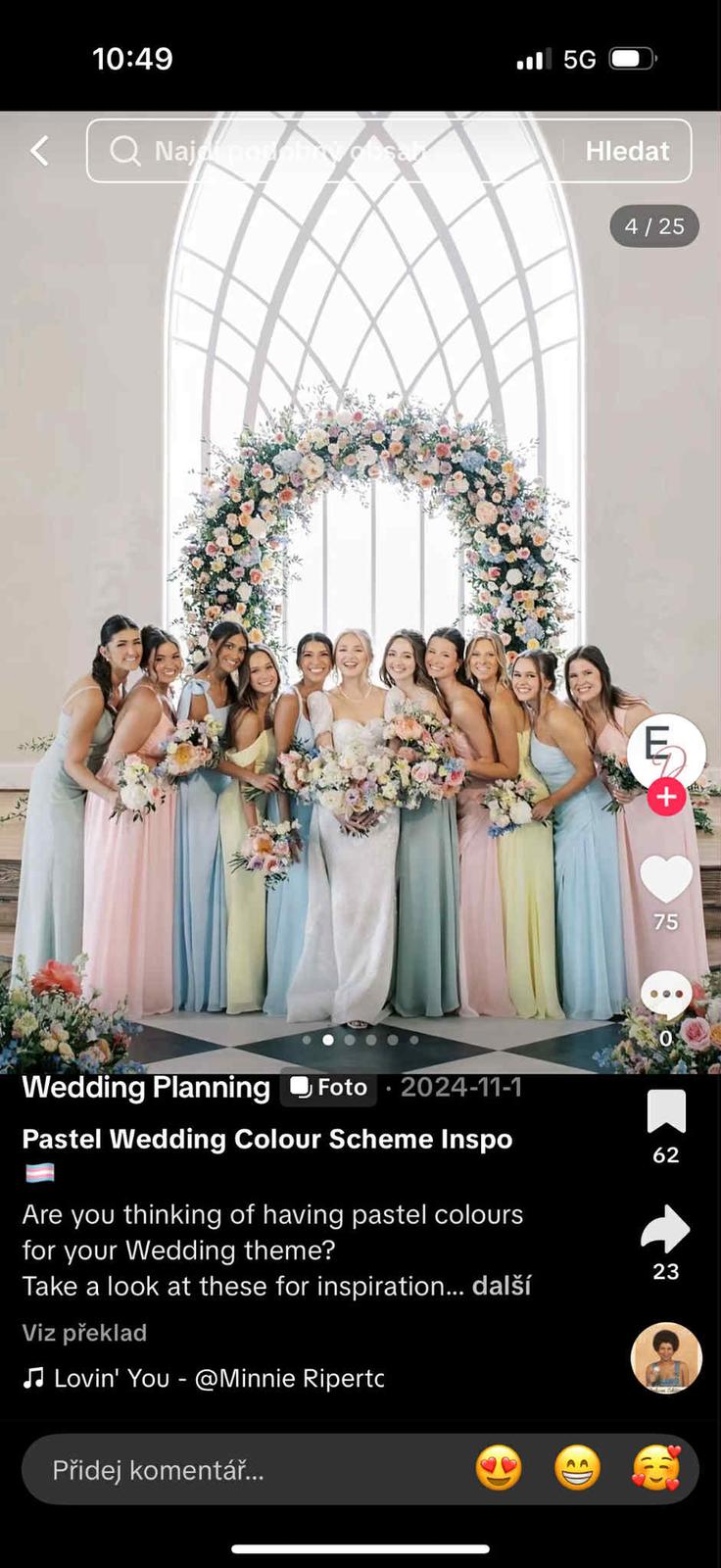The width and height of the screenshot is (721, 1568).
Task: Tap the Hledat search button
Action: point(627,151)
